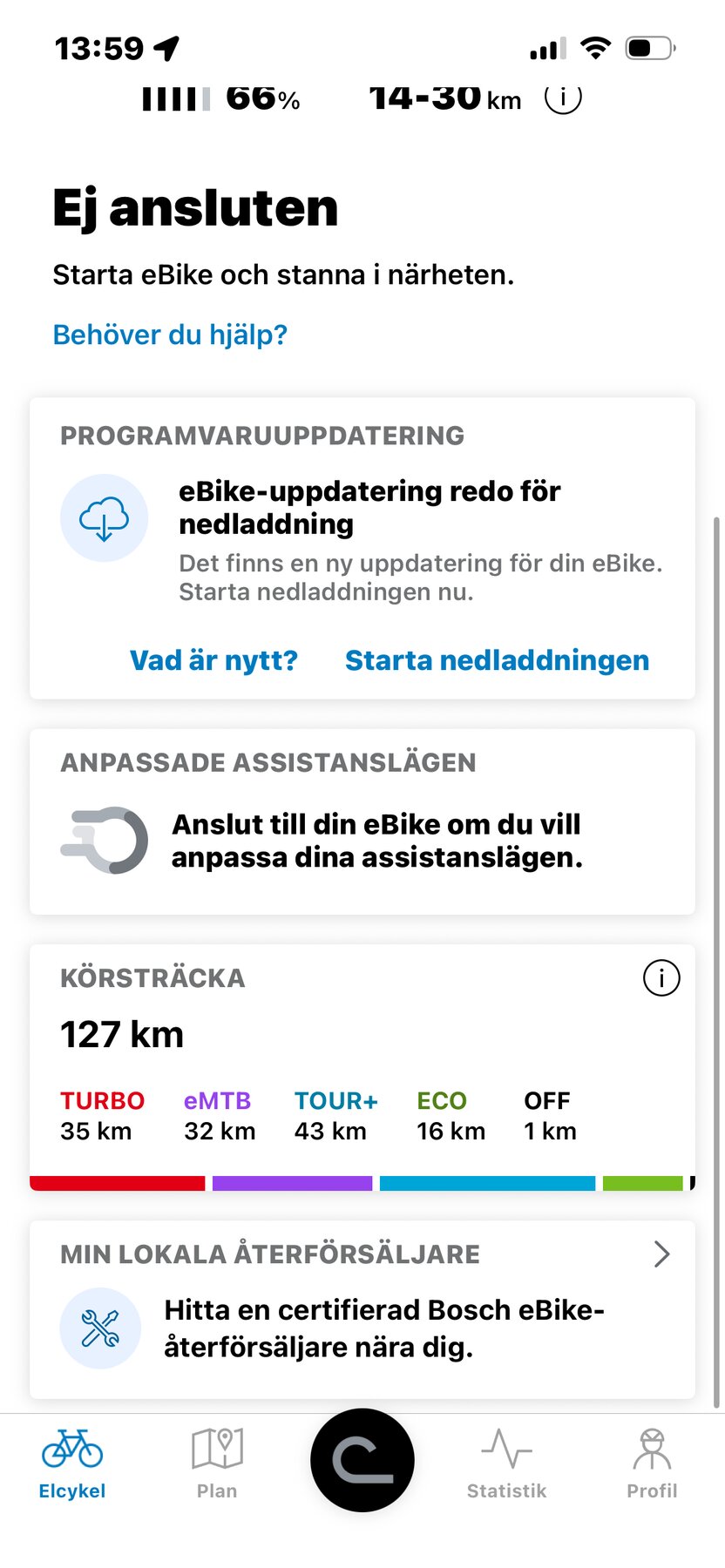Open 'Vad är nytt?' update notes

(213, 660)
